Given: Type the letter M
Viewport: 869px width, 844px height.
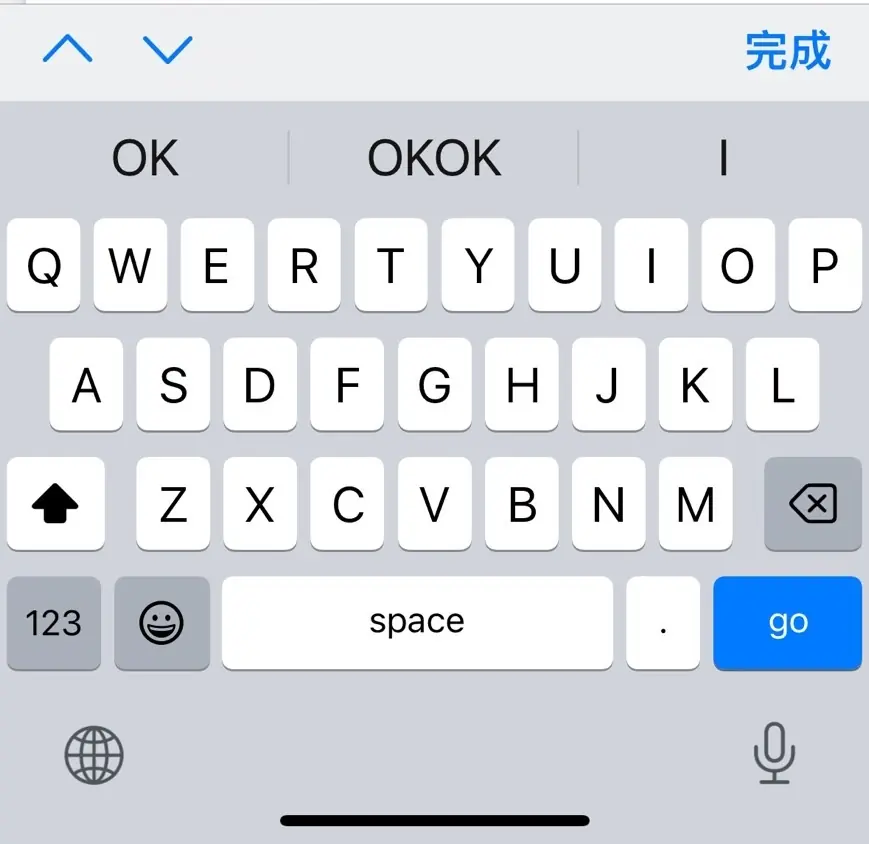Looking at the screenshot, I should [695, 504].
